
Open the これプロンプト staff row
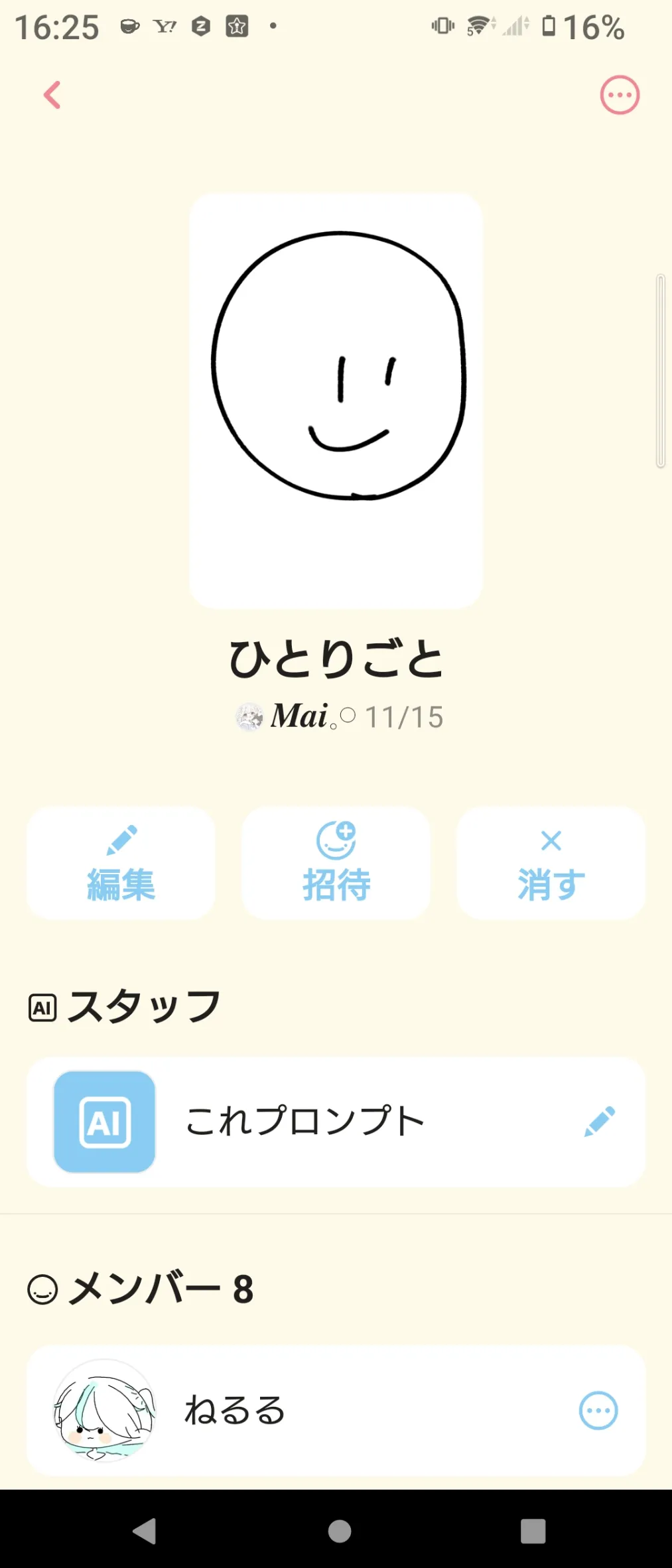point(305,1122)
